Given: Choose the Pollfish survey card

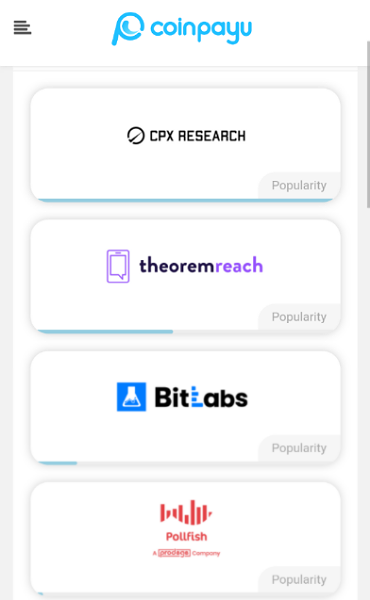Looking at the screenshot, I should [x=186, y=539].
